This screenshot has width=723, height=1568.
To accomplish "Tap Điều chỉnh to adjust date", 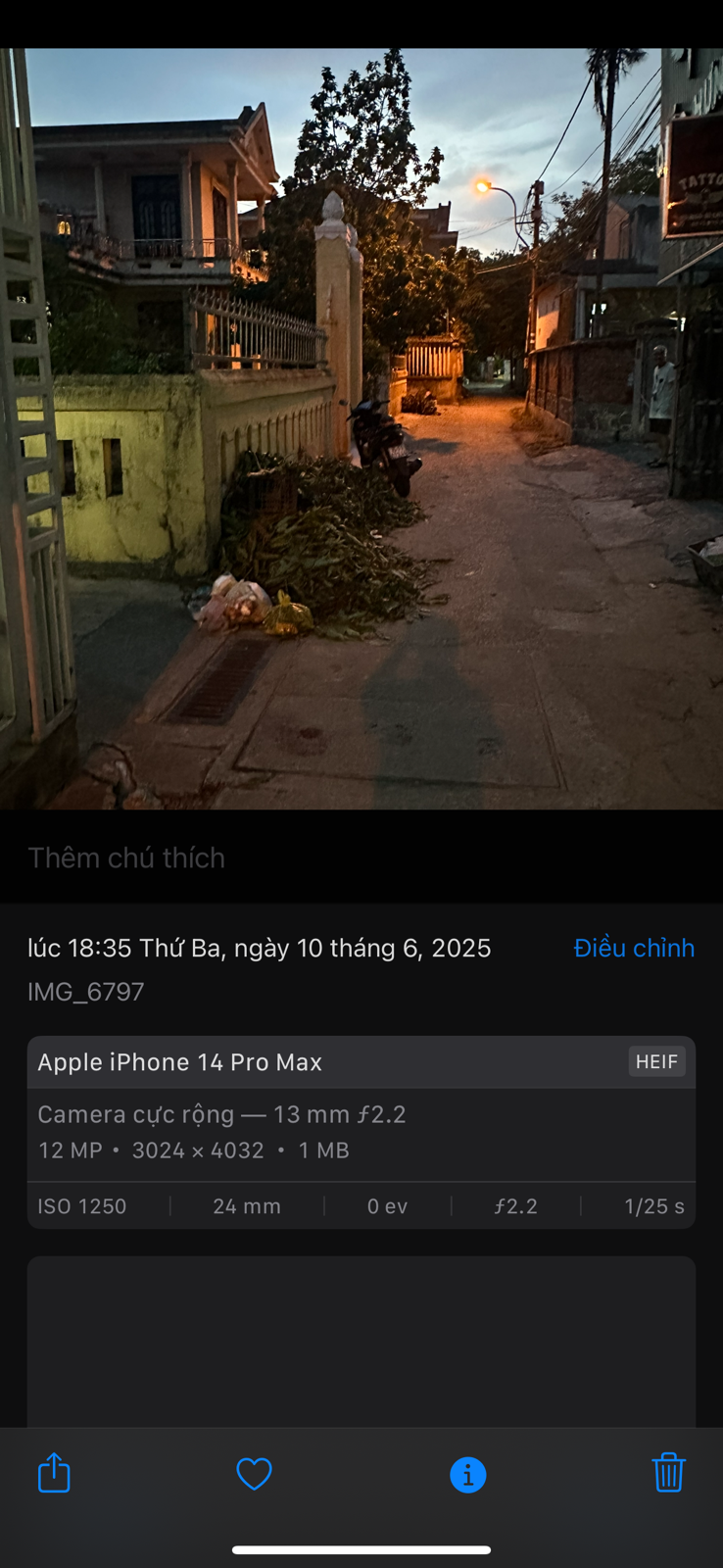I will tap(634, 948).
